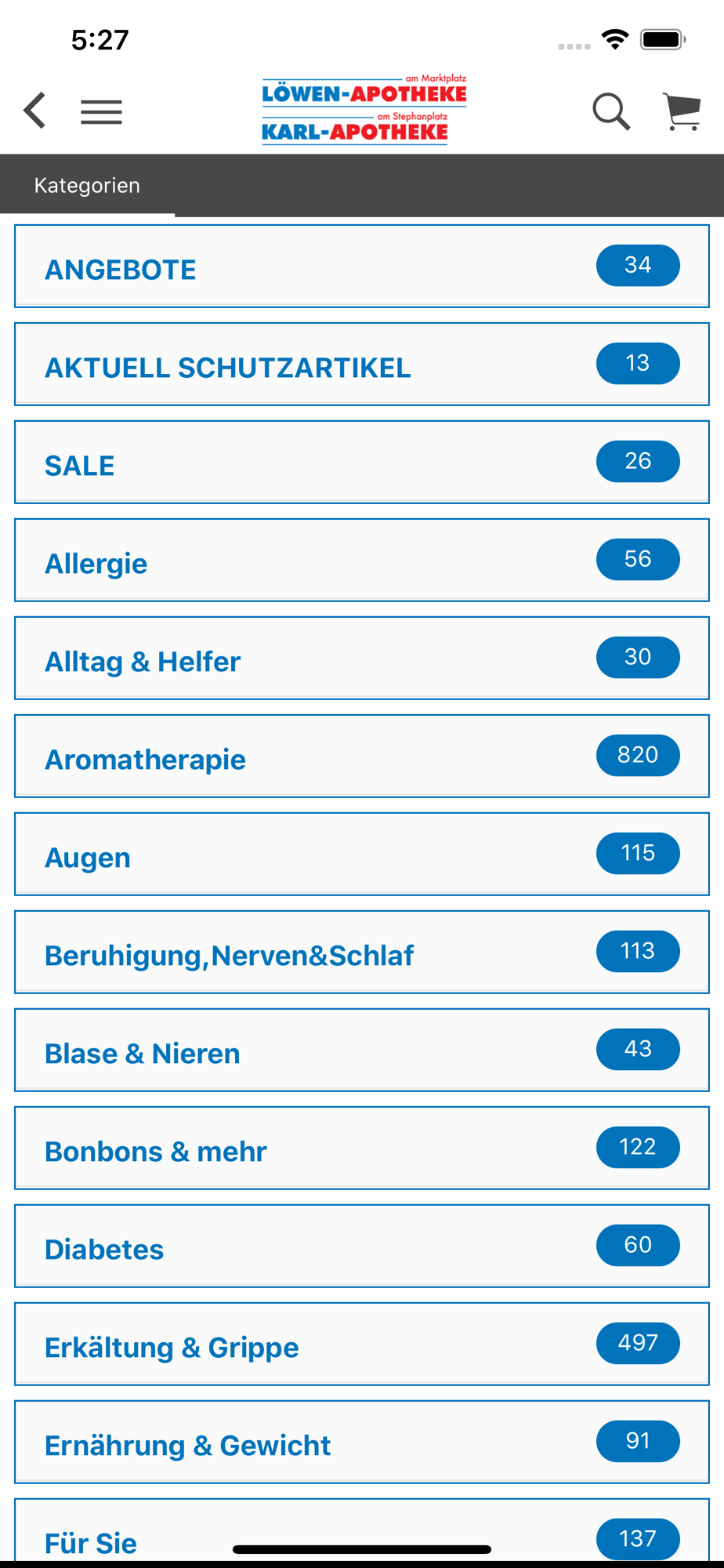Screen dimensions: 724x1568
Task: Open Bonbons & mehr category
Action: point(361,1149)
